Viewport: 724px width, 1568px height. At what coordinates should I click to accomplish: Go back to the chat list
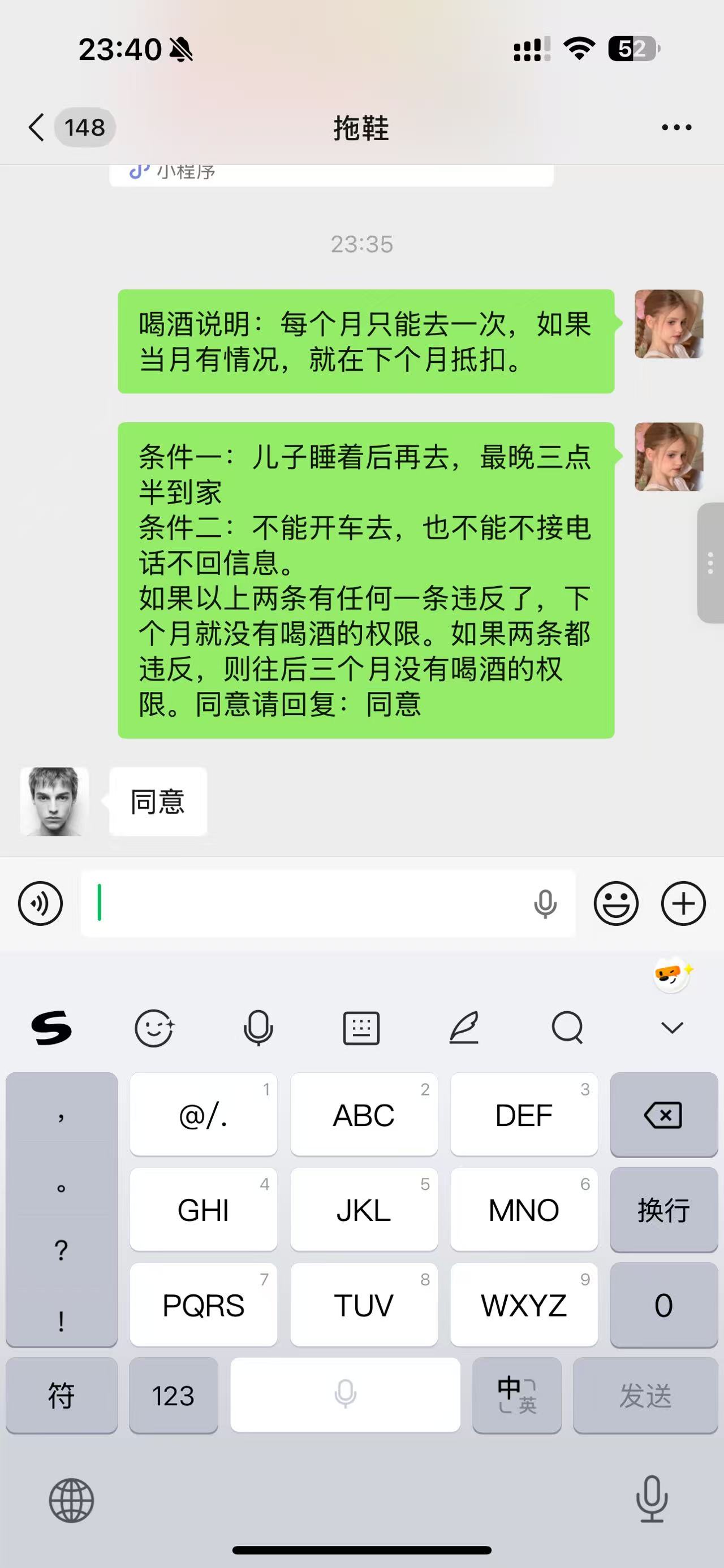pyautogui.click(x=38, y=127)
